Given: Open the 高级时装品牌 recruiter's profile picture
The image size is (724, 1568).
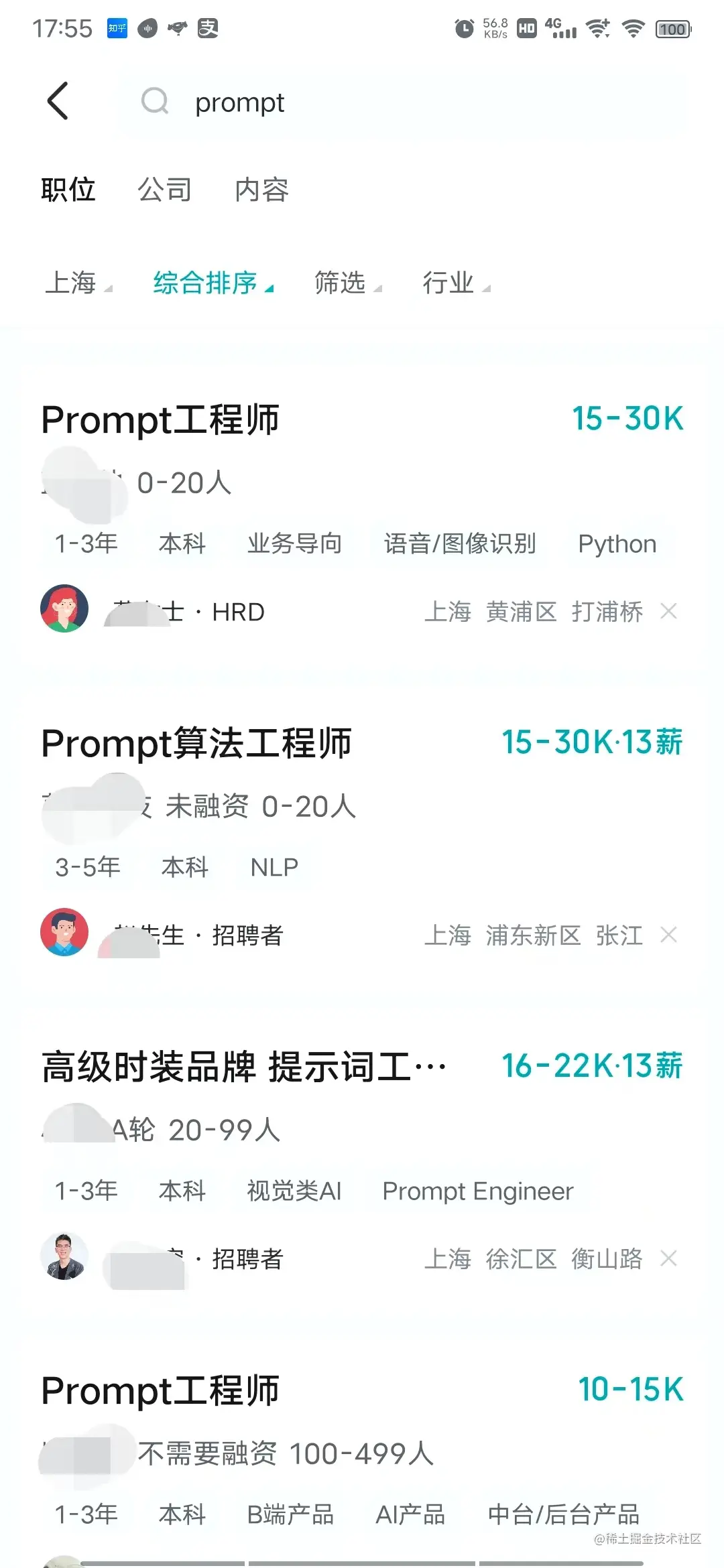Looking at the screenshot, I should (x=64, y=1257).
